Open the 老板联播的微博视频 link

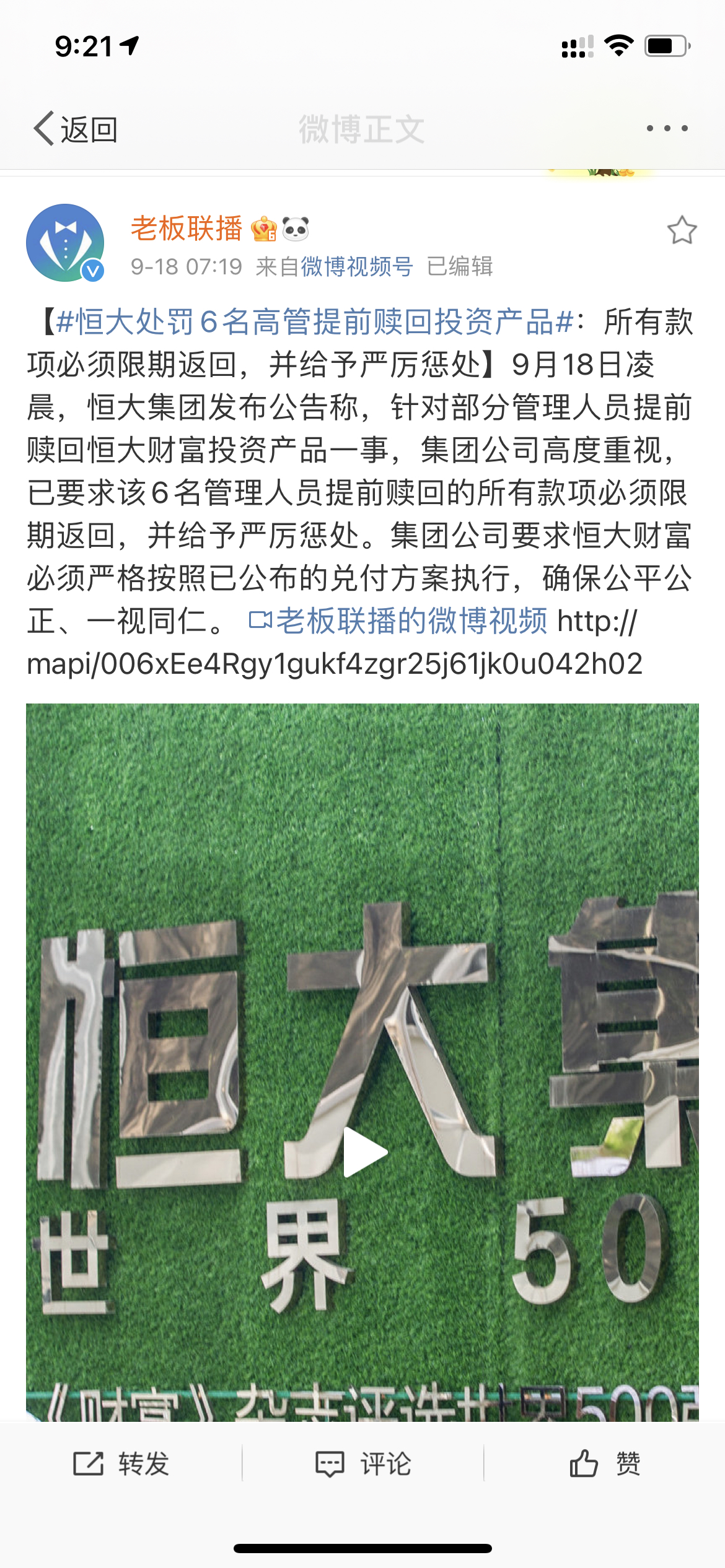[x=399, y=621]
